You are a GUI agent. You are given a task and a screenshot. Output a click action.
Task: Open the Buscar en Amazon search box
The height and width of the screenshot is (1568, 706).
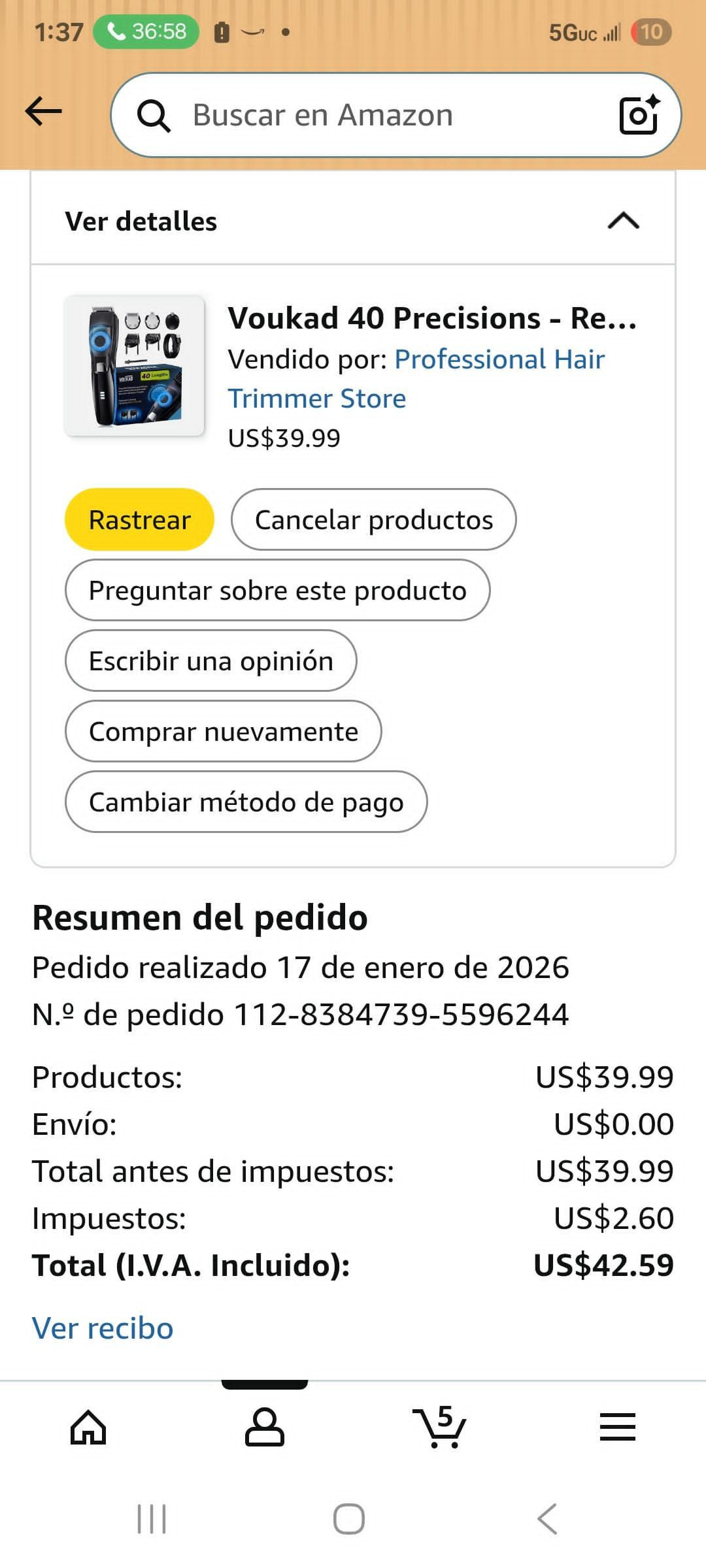coord(366,115)
